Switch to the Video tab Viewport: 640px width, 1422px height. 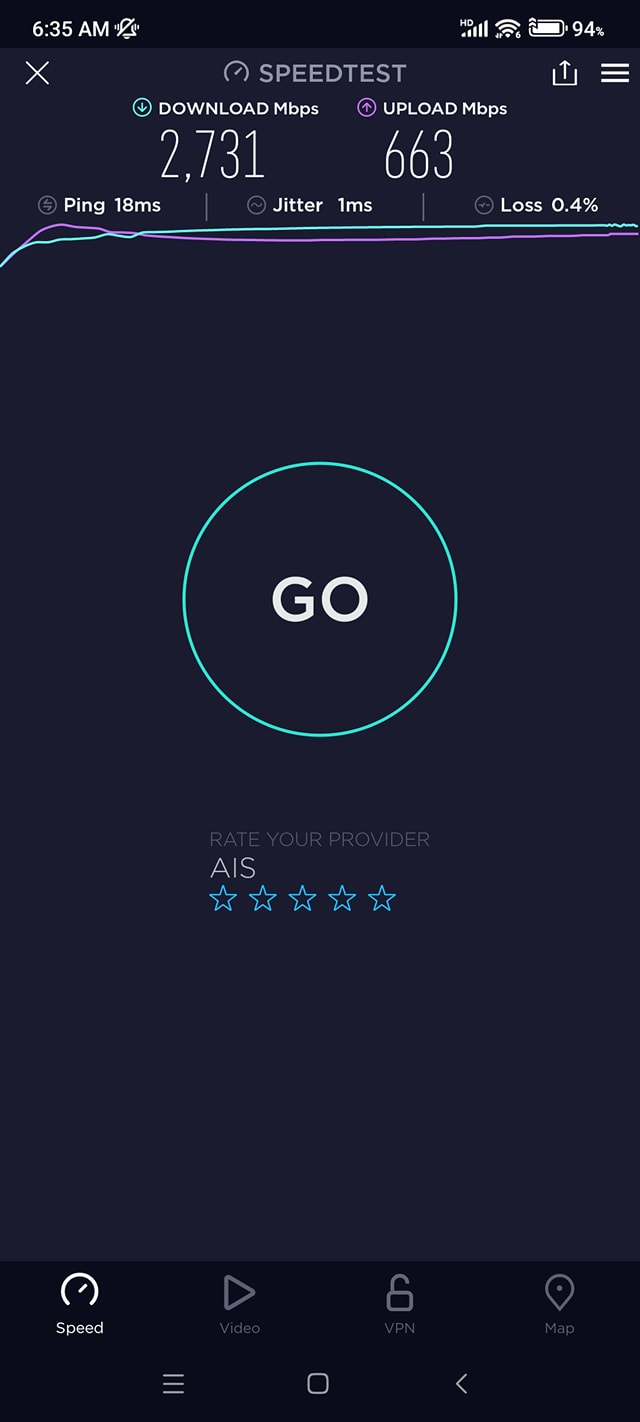click(240, 1303)
